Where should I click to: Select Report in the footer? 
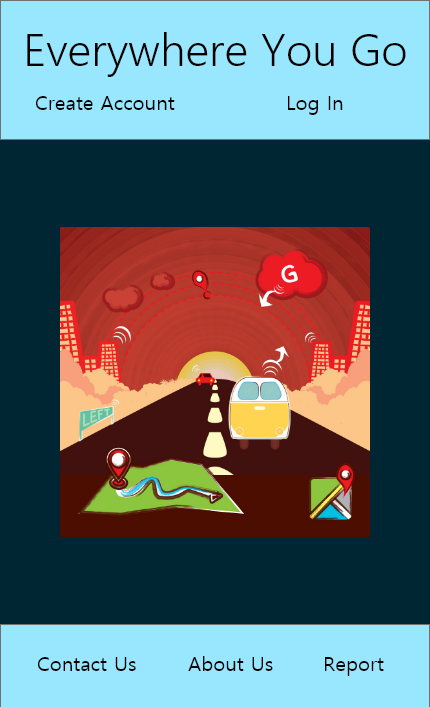pyautogui.click(x=354, y=666)
